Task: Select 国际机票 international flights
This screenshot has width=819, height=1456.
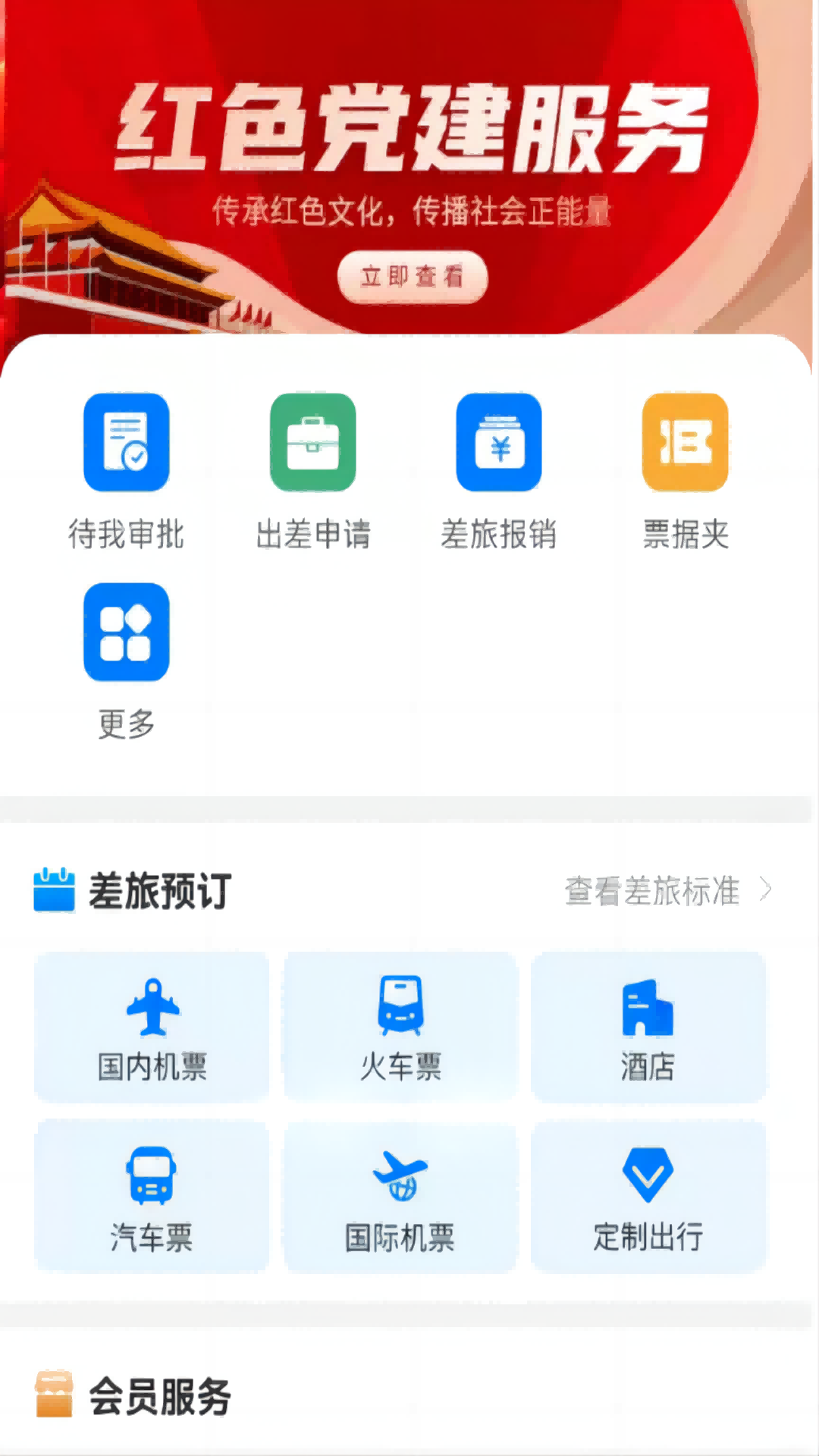Action: pyautogui.click(x=400, y=1194)
